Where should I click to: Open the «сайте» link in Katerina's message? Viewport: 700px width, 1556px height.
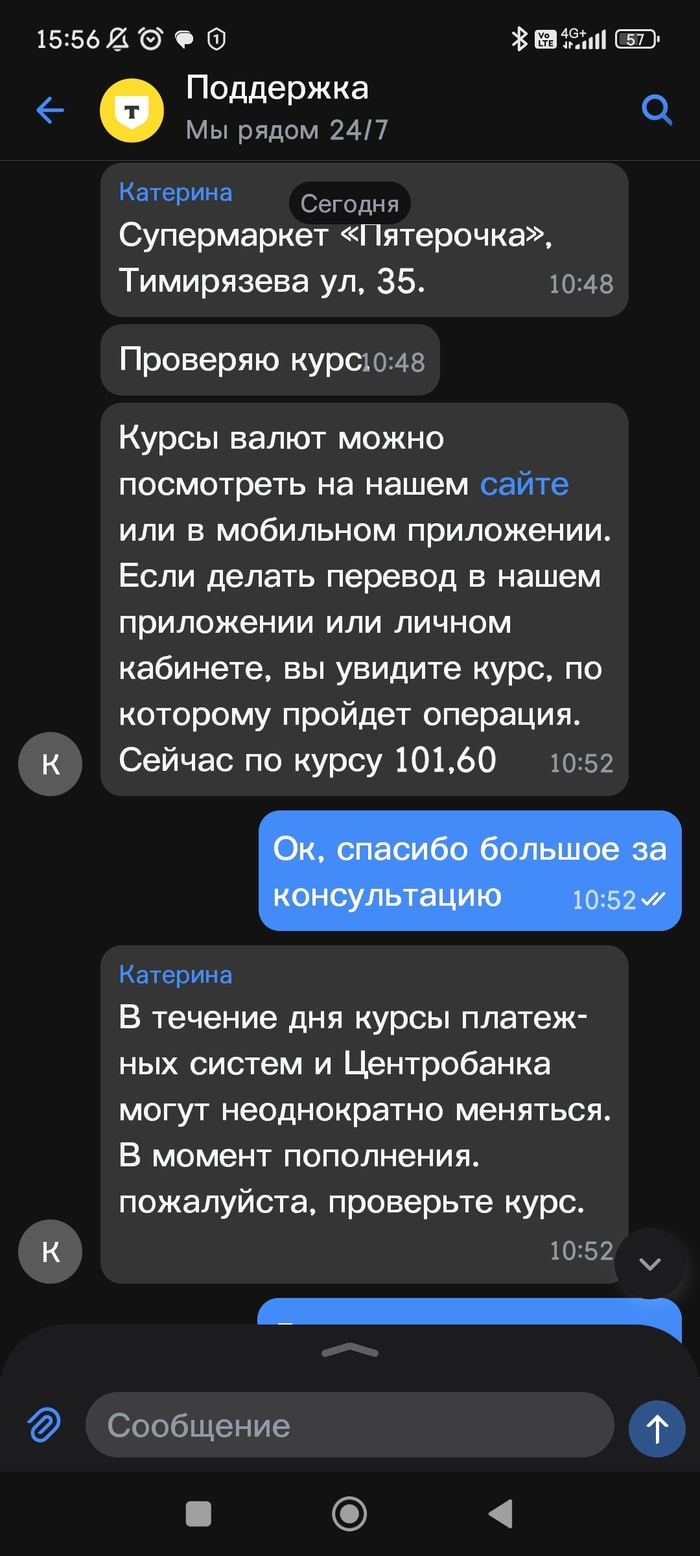tap(524, 484)
